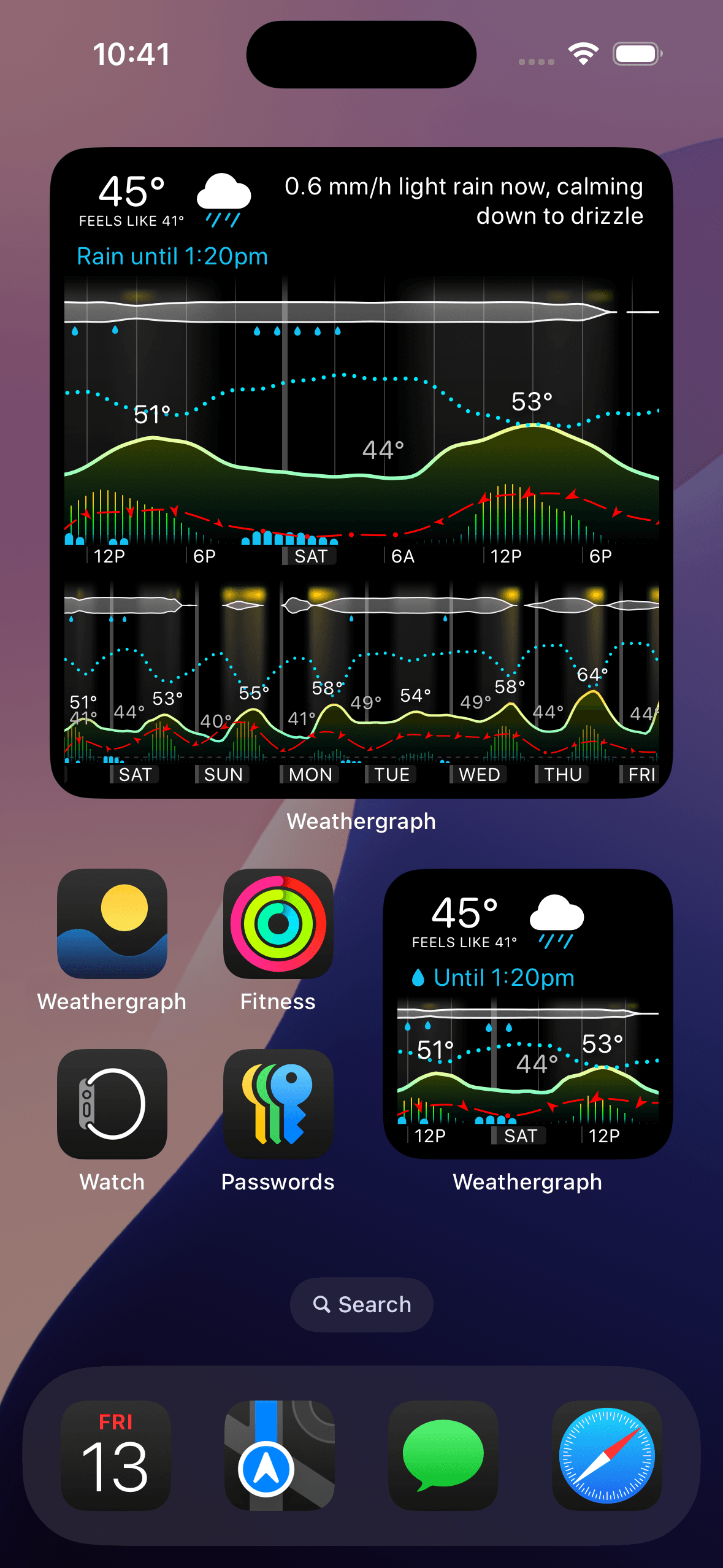Tap the Wi-Fi indicator in the status bar

583,54
